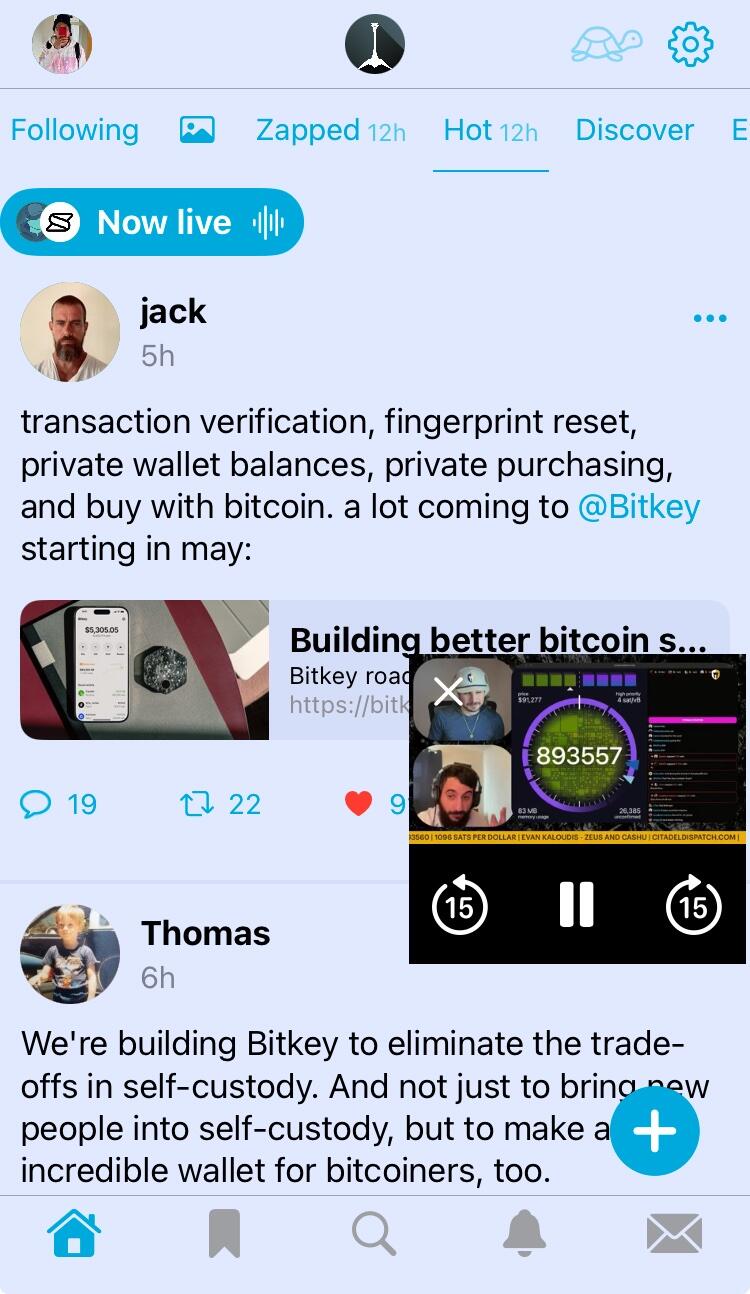Rewind the video 15 seconds

point(459,905)
